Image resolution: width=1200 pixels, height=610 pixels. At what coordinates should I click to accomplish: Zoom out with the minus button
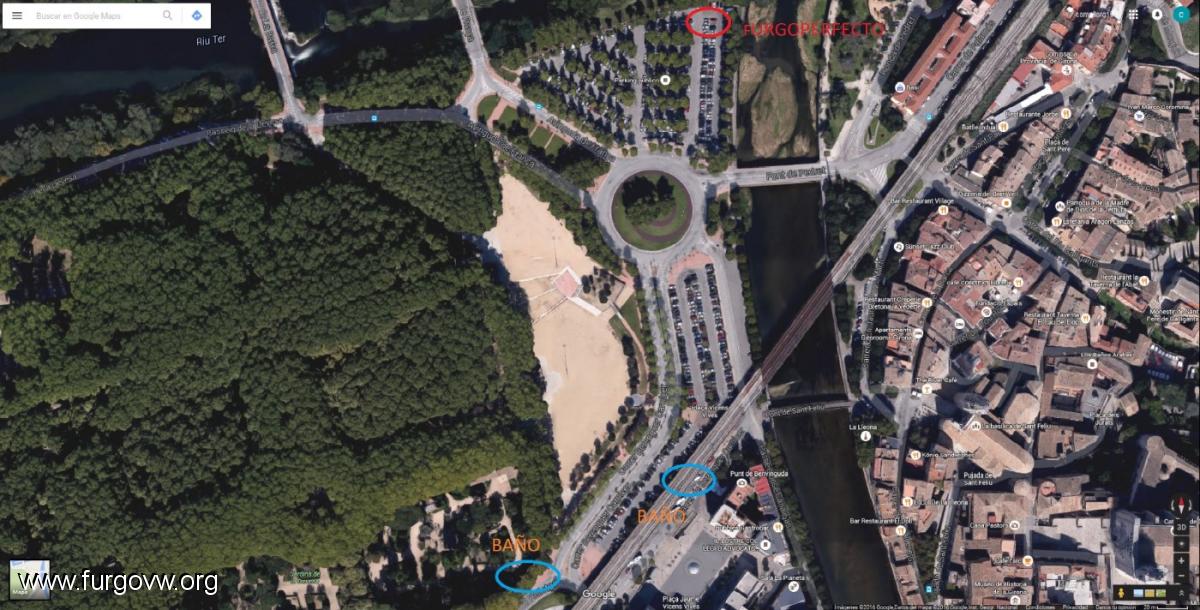[x=1181, y=576]
